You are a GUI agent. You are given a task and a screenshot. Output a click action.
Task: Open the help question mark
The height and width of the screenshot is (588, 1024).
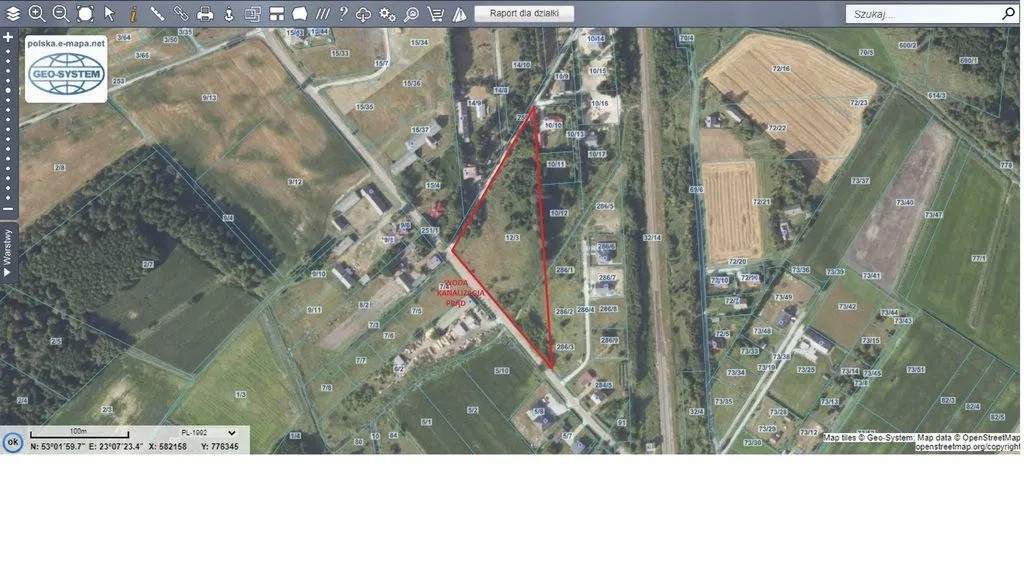tap(343, 14)
